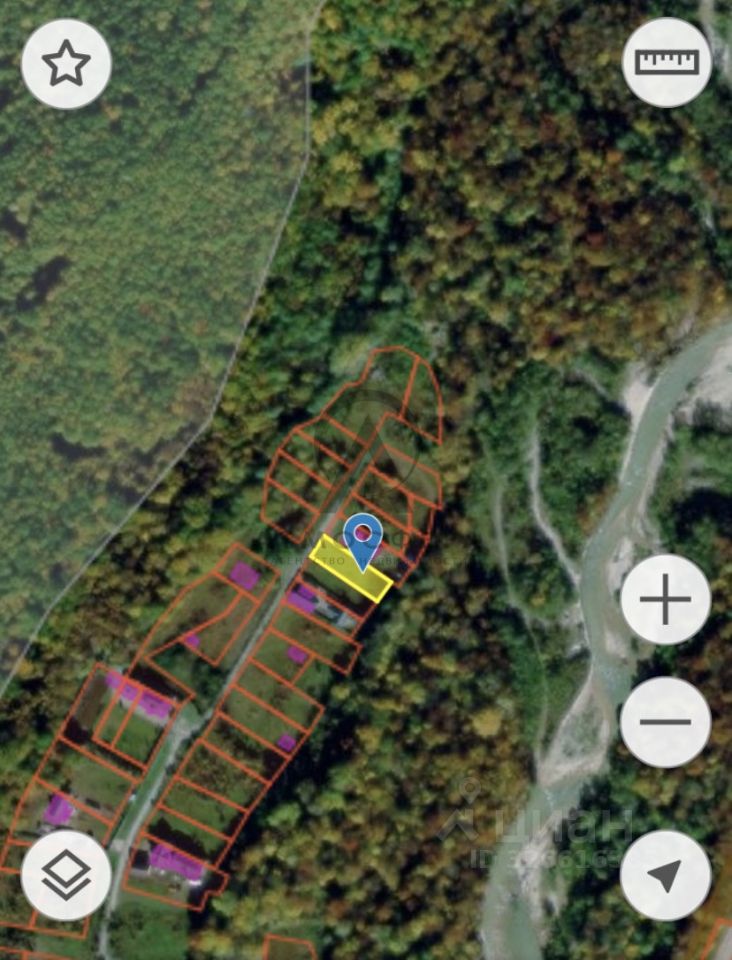Zoom out with the minus button
The height and width of the screenshot is (960, 732).
[x=666, y=721]
